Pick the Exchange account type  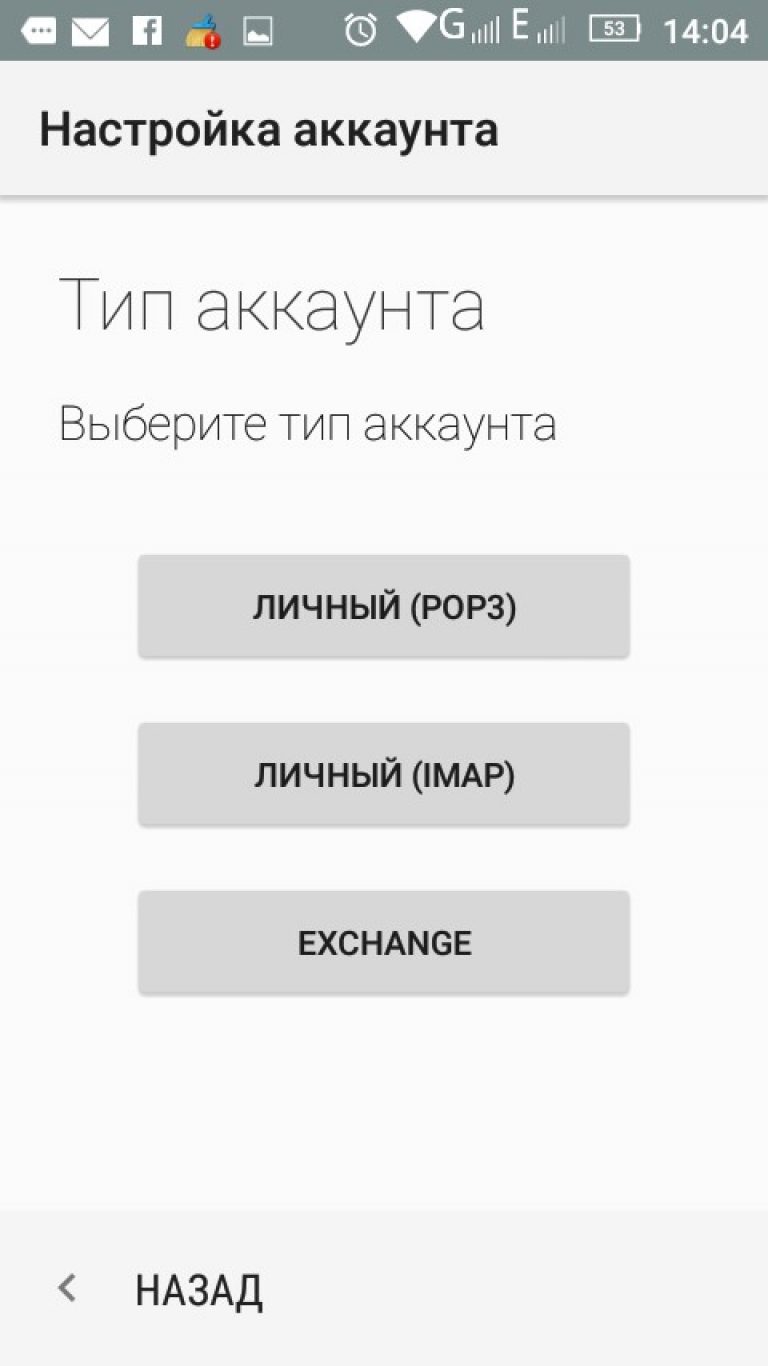pyautogui.click(x=384, y=943)
